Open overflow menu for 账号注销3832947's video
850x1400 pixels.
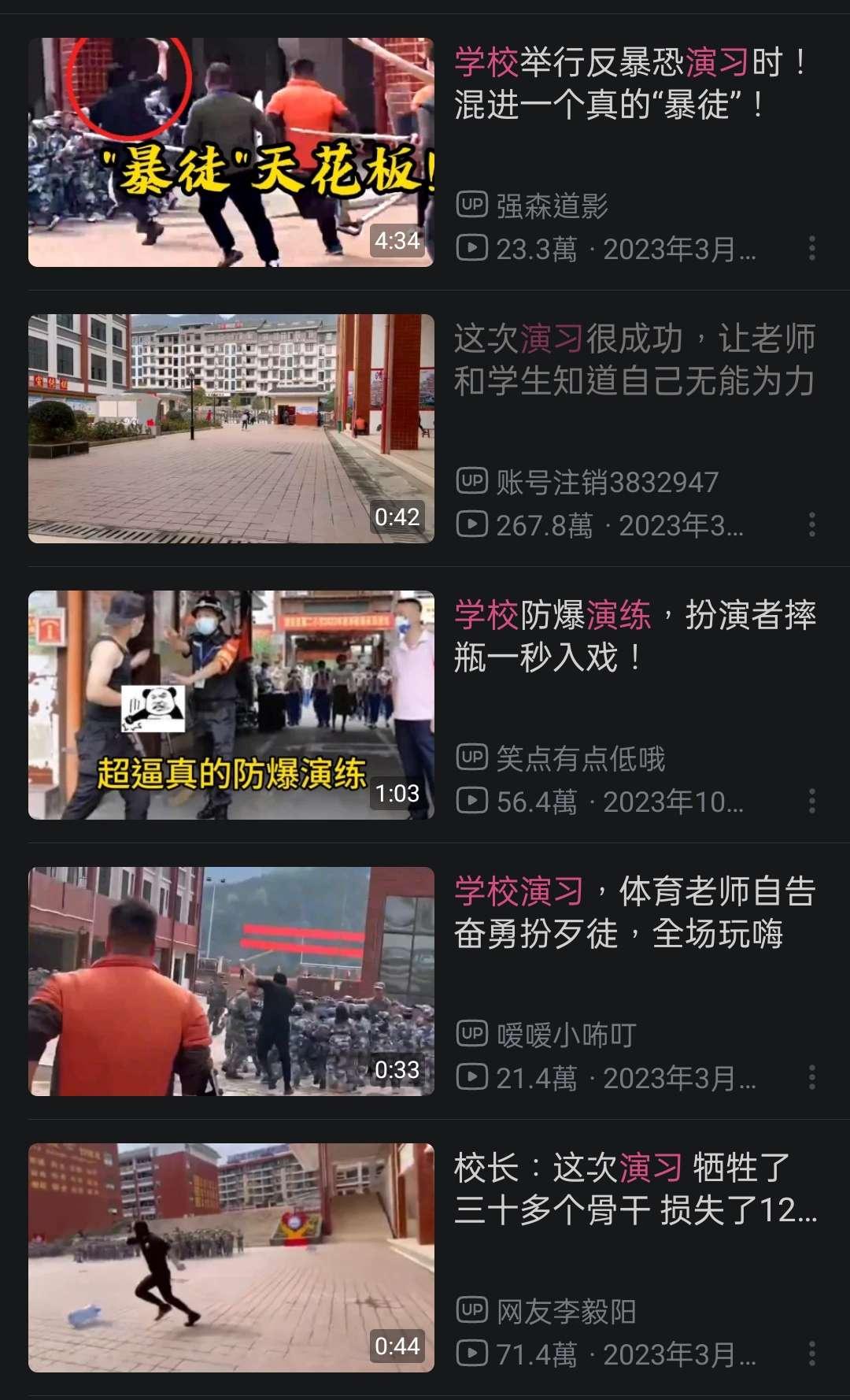[811, 525]
